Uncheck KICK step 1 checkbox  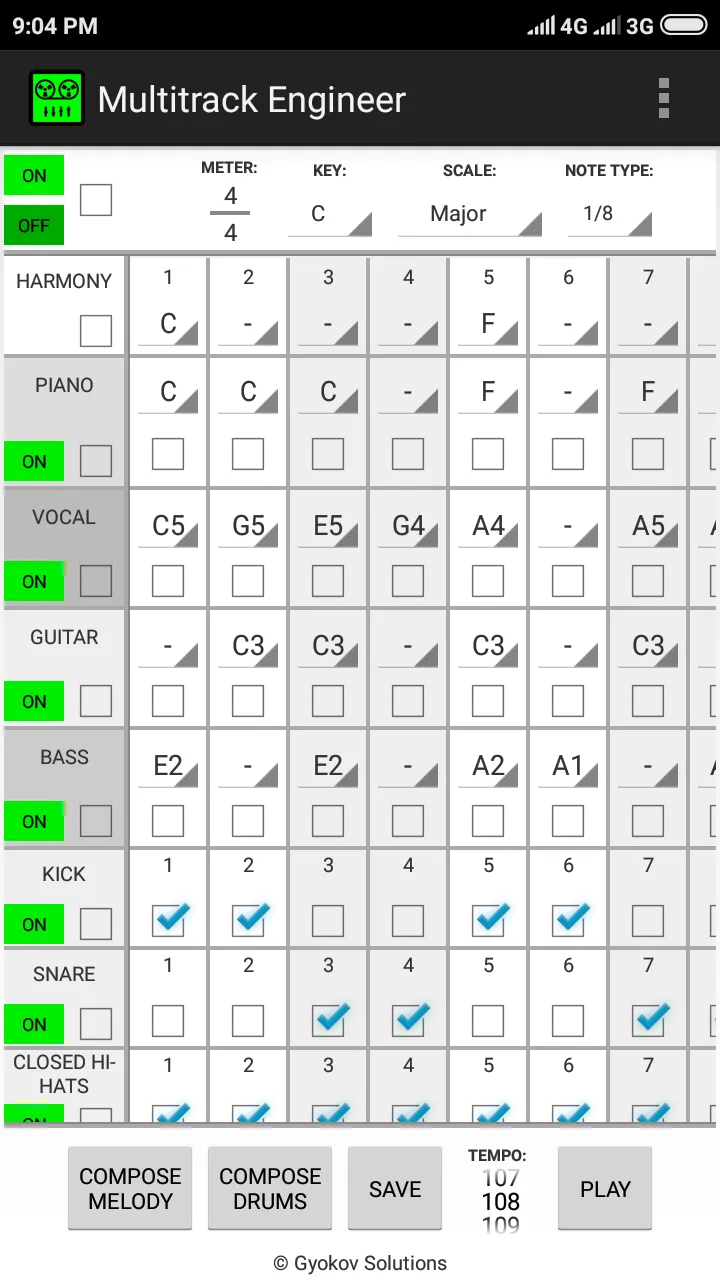pyautogui.click(x=168, y=920)
